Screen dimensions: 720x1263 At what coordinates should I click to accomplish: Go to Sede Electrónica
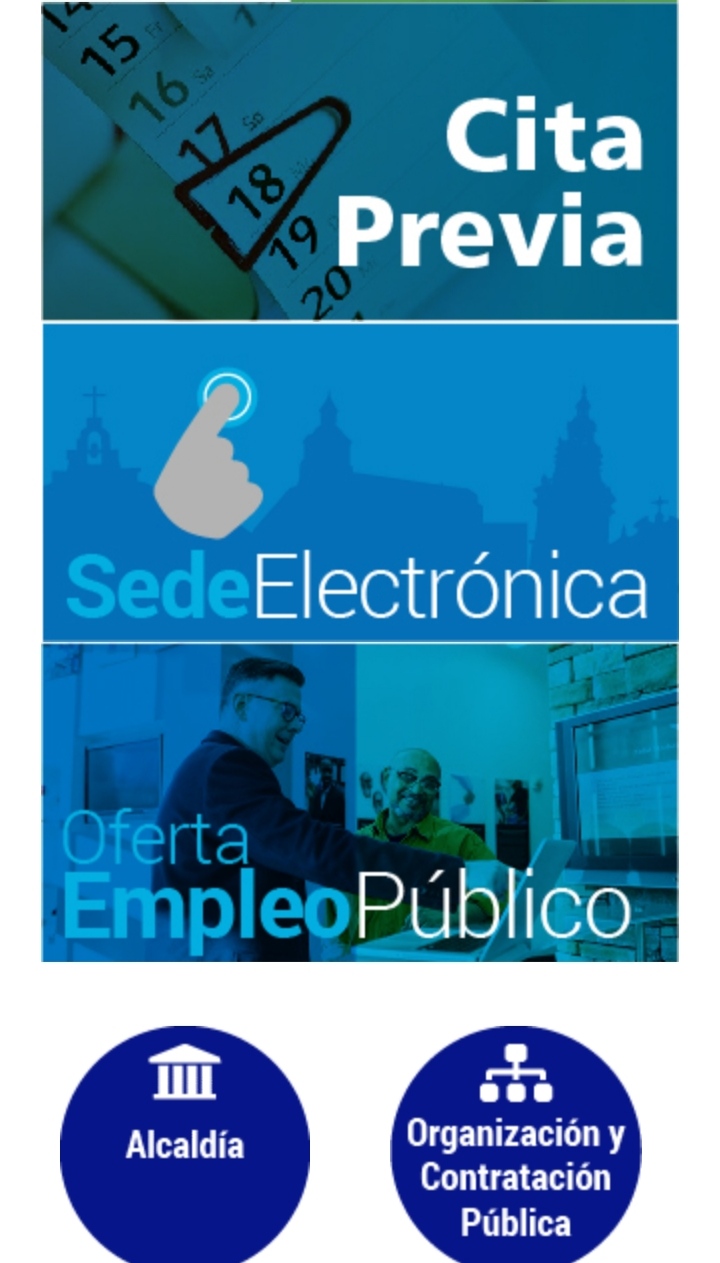point(359,482)
